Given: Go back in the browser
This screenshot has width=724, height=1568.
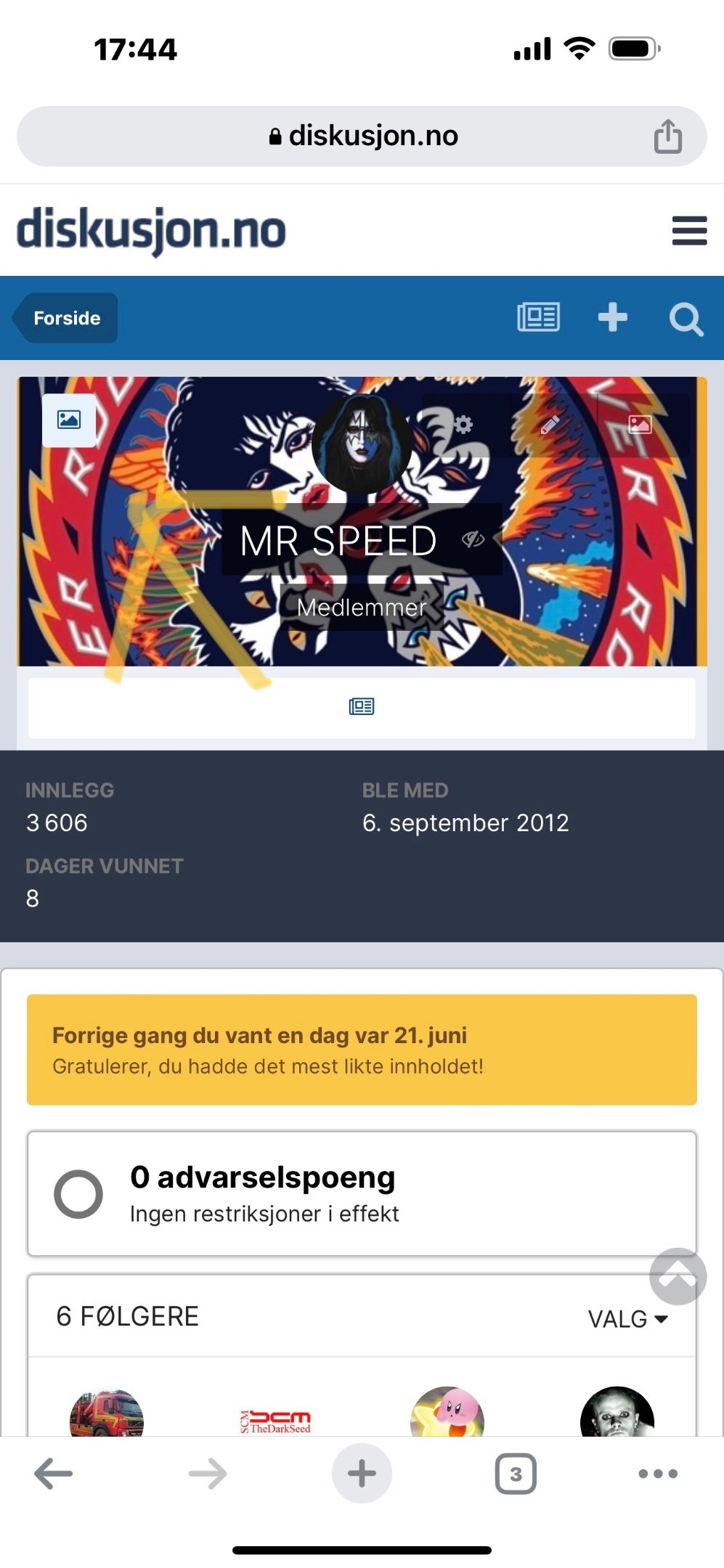Looking at the screenshot, I should coord(54,1474).
